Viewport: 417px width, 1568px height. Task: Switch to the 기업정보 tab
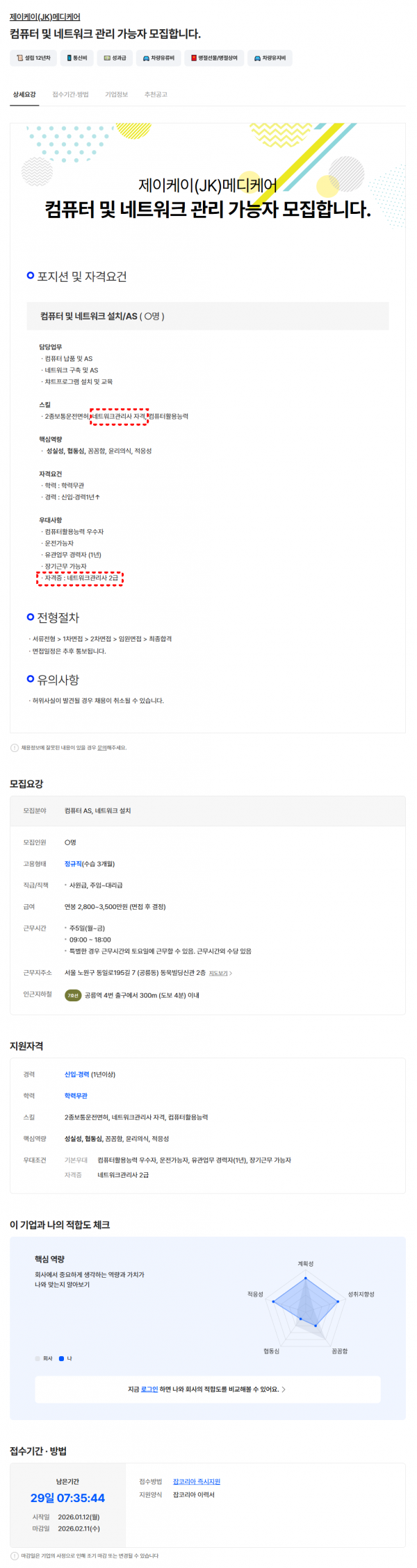[x=116, y=94]
